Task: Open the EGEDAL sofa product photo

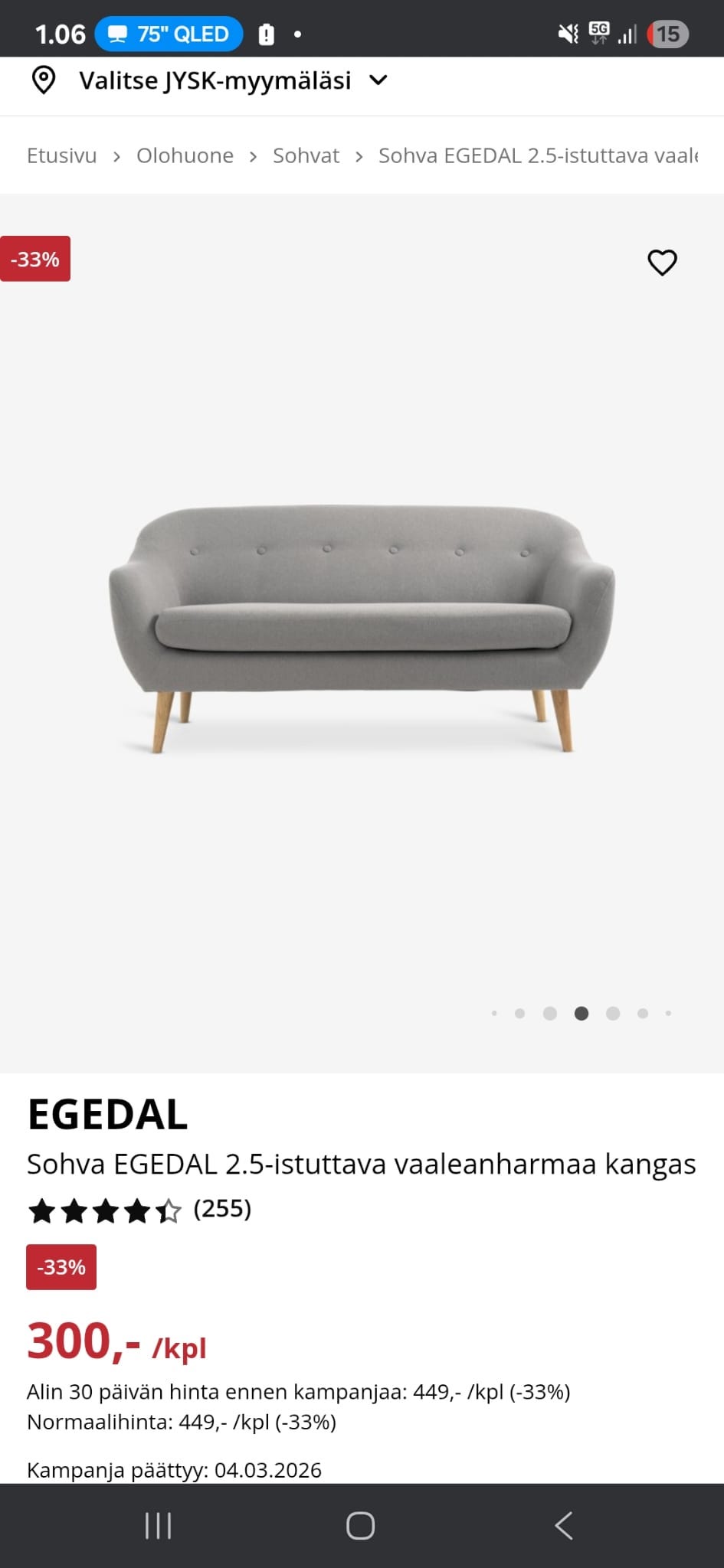Action: click(362, 628)
